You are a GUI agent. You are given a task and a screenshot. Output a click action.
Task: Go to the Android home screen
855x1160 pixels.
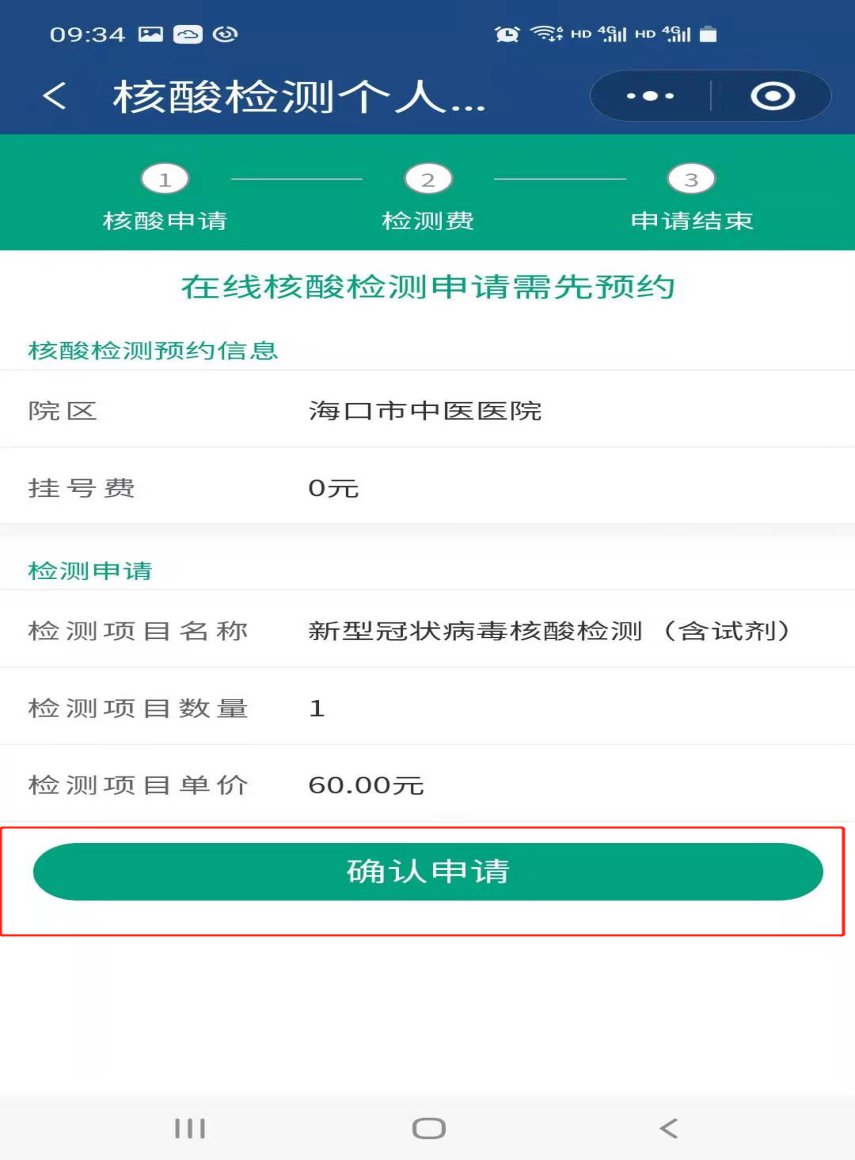pyautogui.click(x=428, y=1129)
